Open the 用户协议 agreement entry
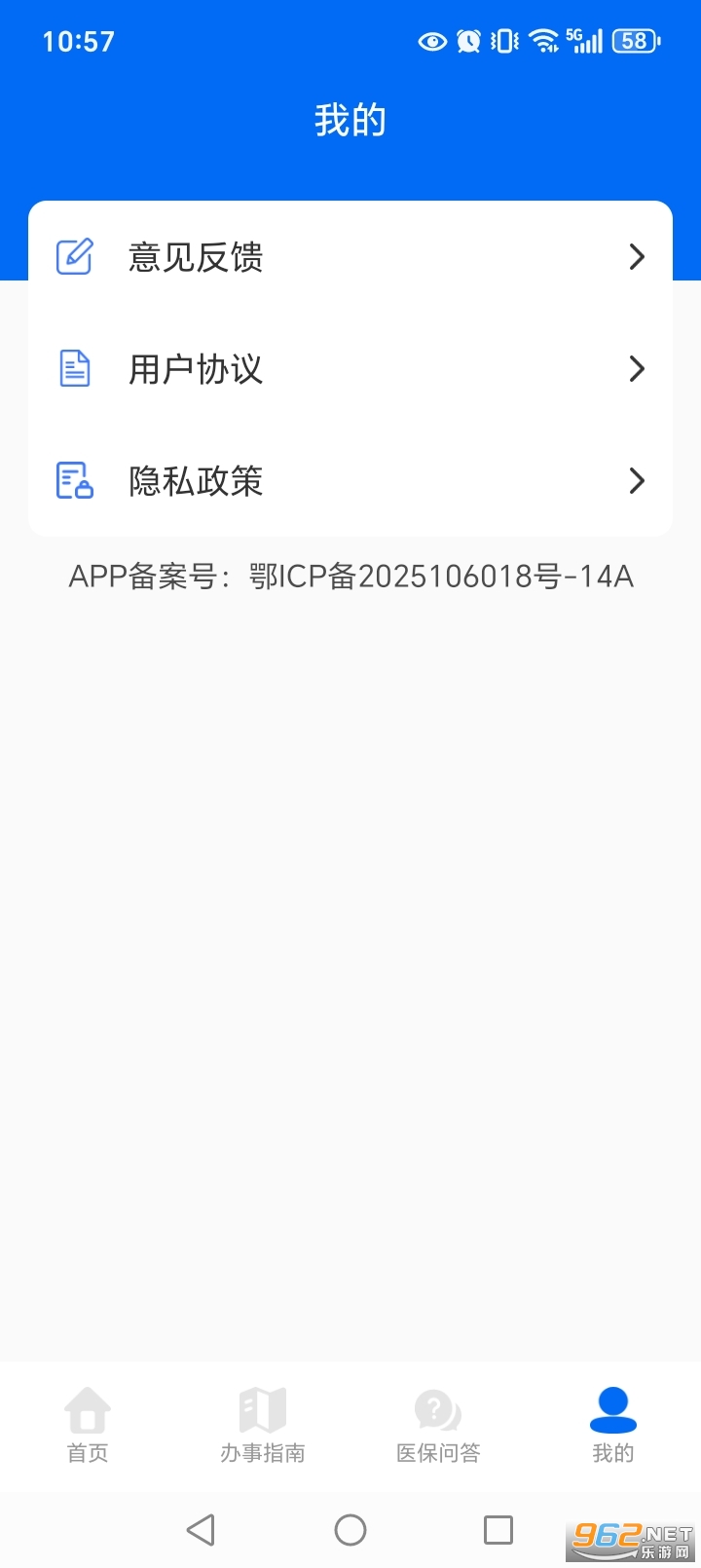 350,368
